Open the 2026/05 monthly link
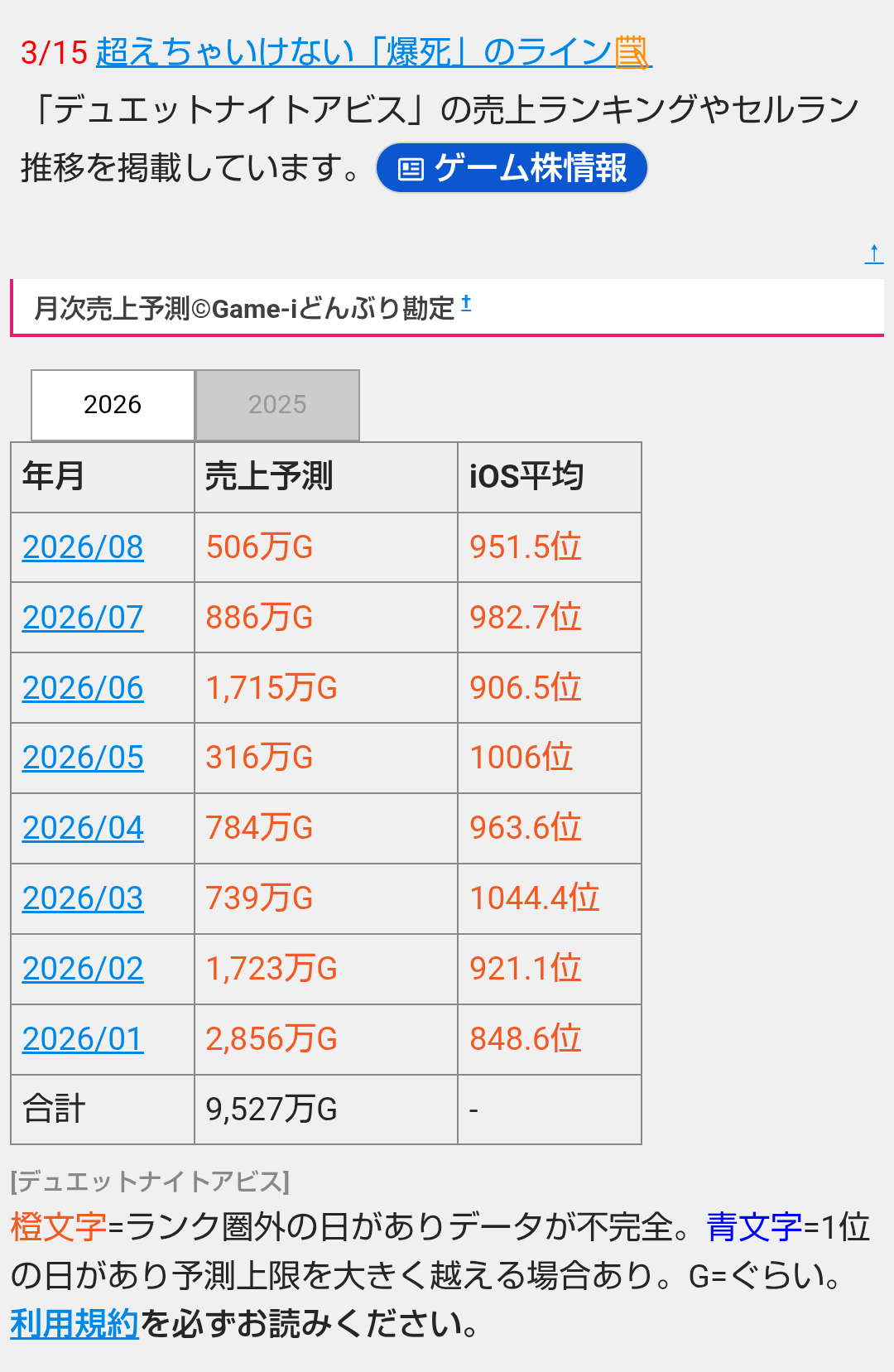This screenshot has height=1372, width=894. (83, 758)
